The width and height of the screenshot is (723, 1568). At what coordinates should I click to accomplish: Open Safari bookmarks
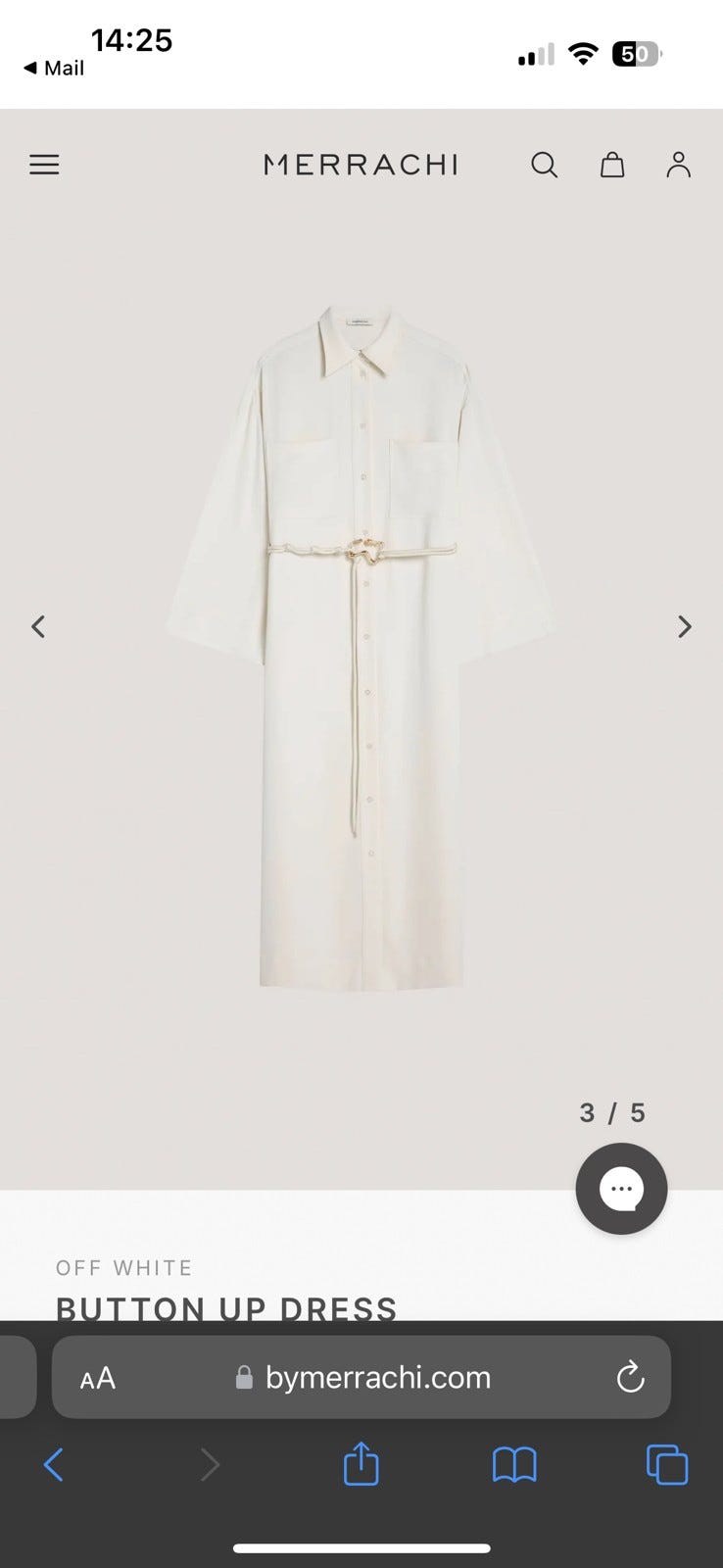click(514, 1465)
